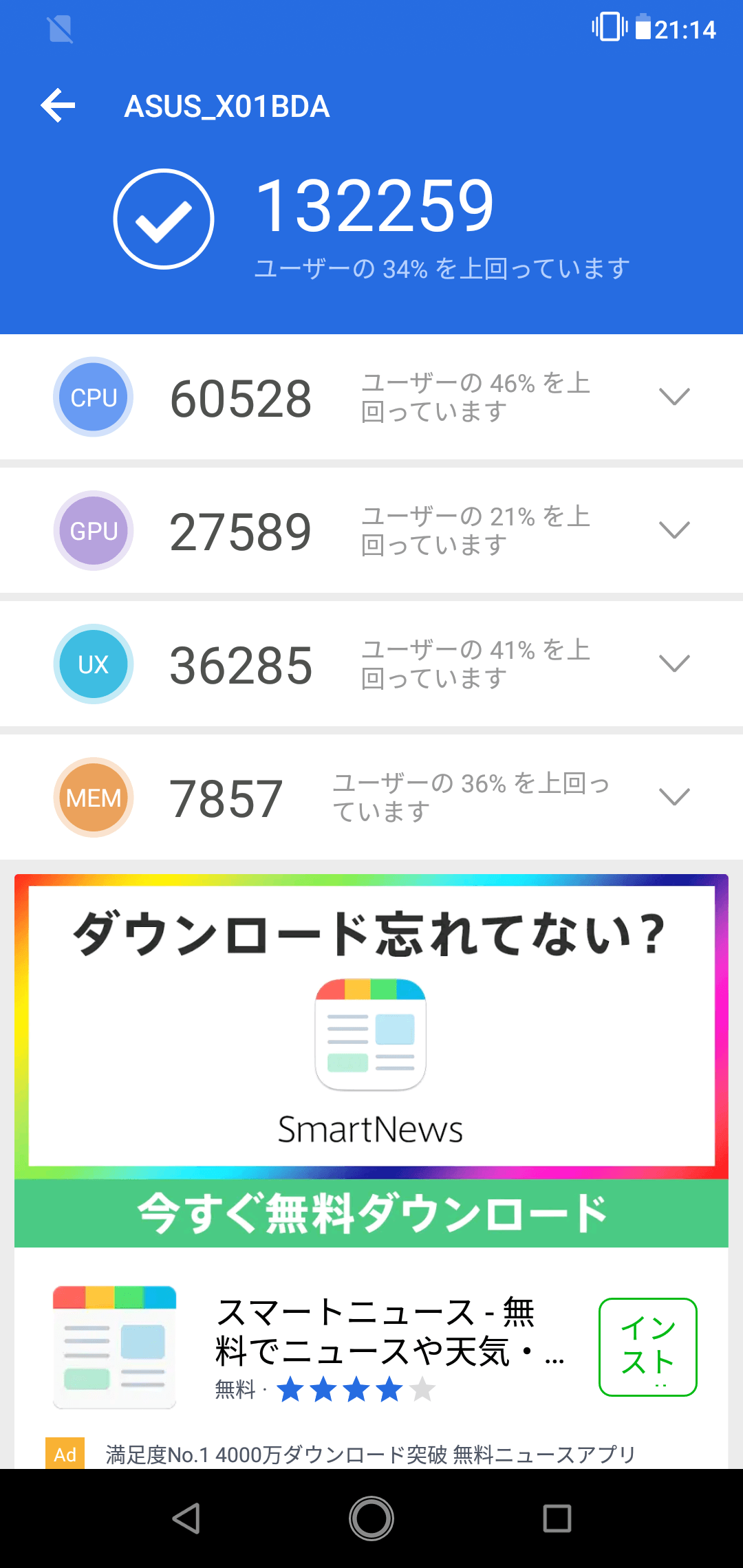The image size is (743, 1568).
Task: Expand the UX score row
Action: (674, 664)
